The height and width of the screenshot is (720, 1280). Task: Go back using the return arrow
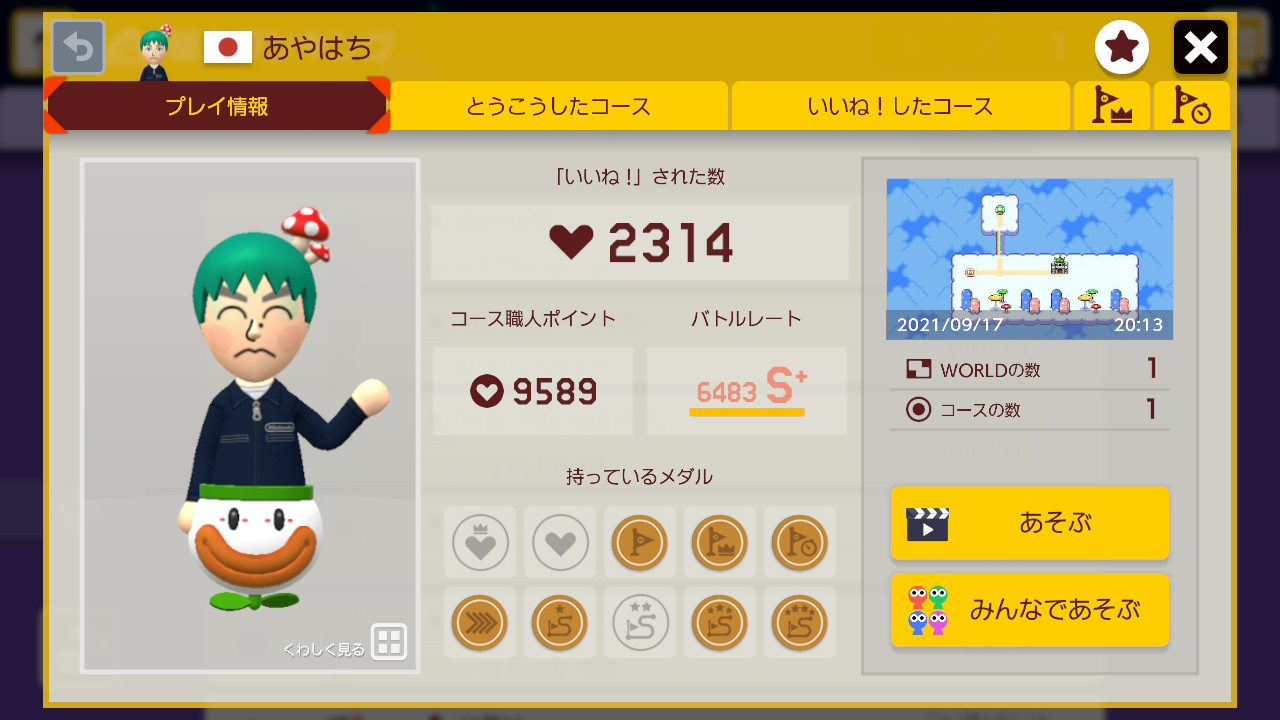(x=78, y=47)
